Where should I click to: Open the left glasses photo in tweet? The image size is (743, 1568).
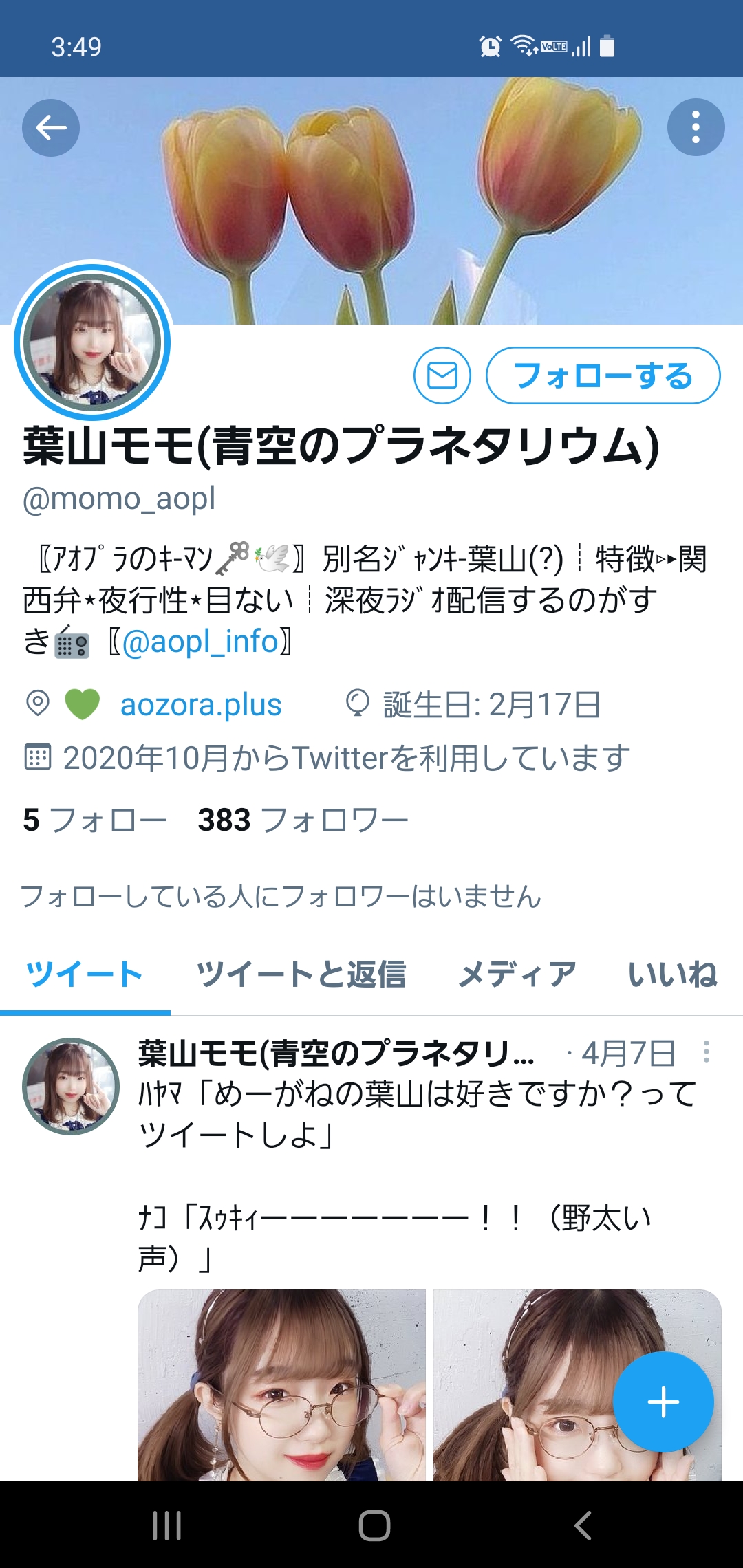(x=282, y=1385)
